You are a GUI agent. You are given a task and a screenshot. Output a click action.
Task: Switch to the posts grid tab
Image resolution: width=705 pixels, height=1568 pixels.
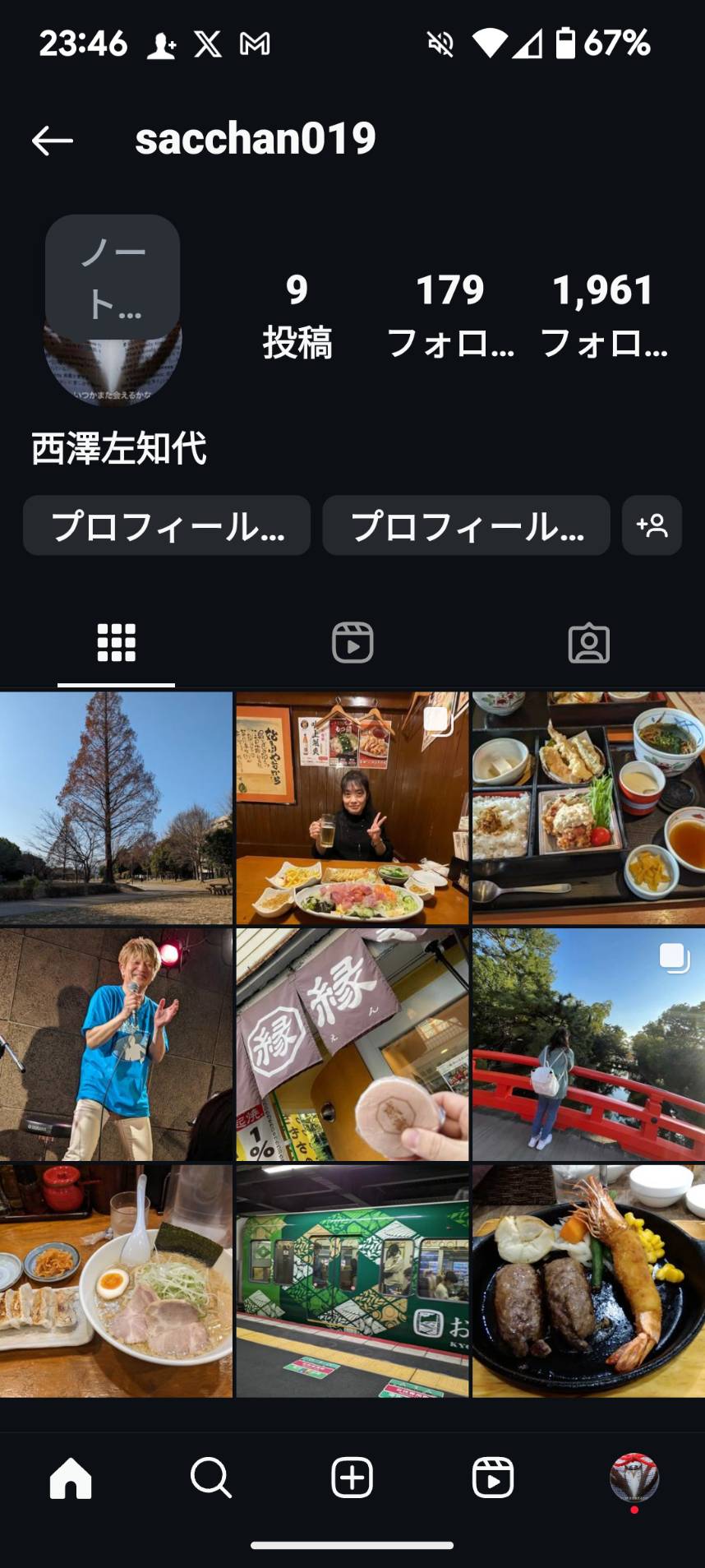117,642
